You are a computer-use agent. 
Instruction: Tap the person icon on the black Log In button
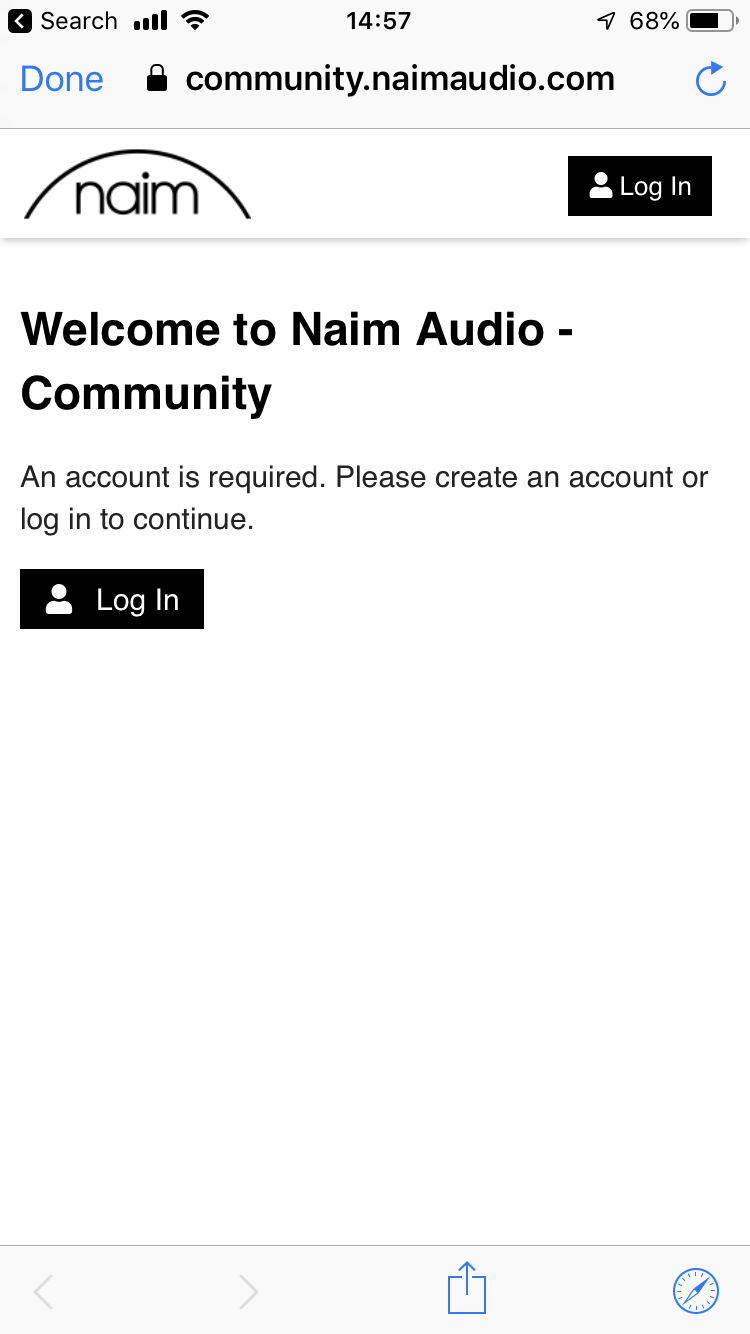click(x=60, y=598)
